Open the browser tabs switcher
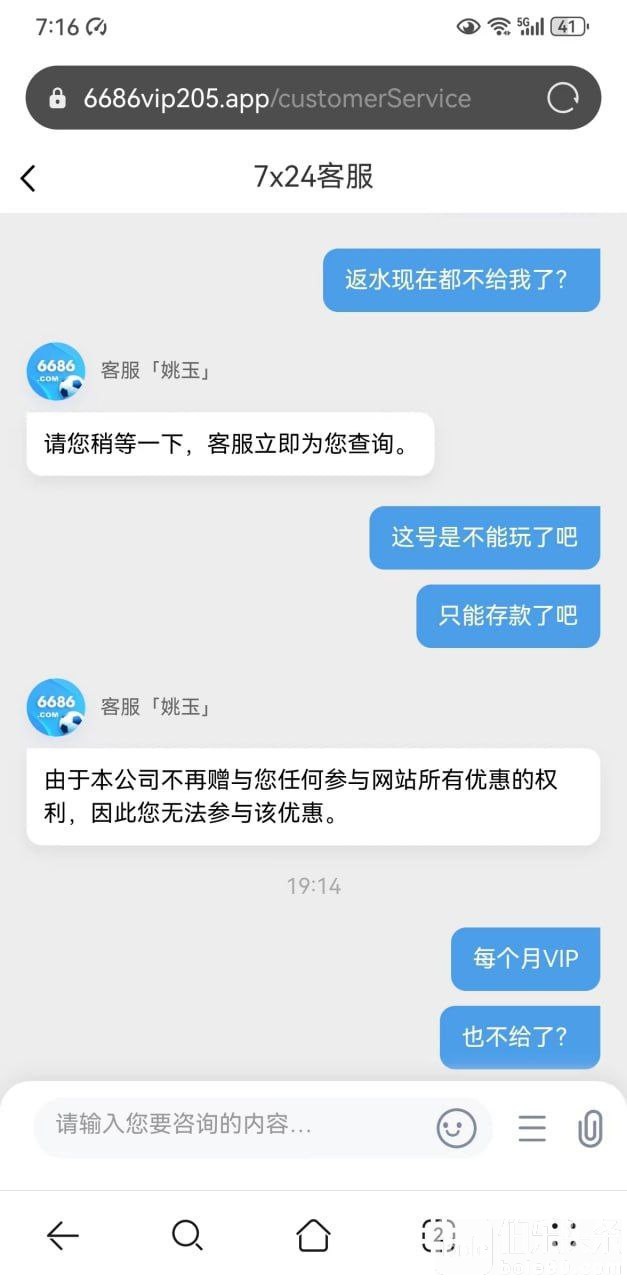The image size is (627, 1280). 438,1236
